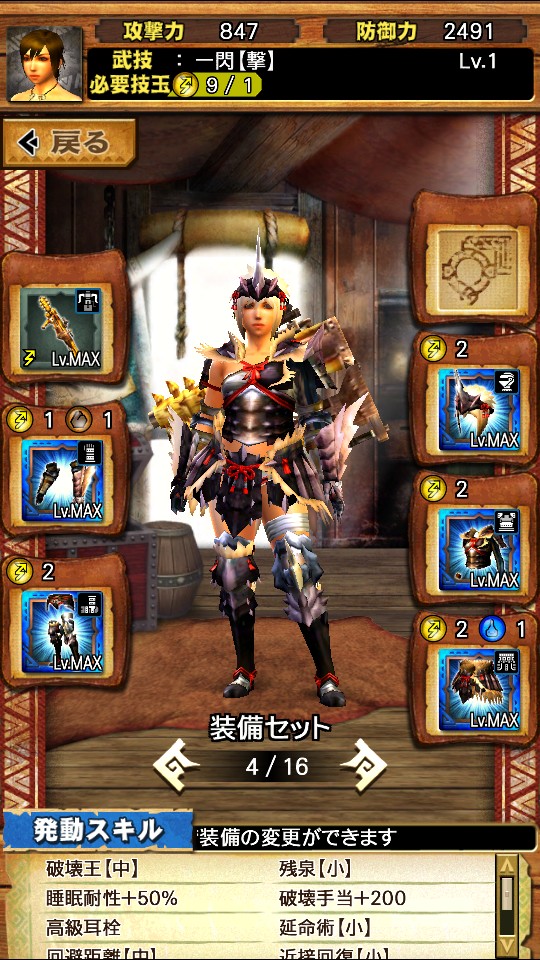Tap the up arrow in the skill list
The width and height of the screenshot is (540, 960).
[x=508, y=864]
